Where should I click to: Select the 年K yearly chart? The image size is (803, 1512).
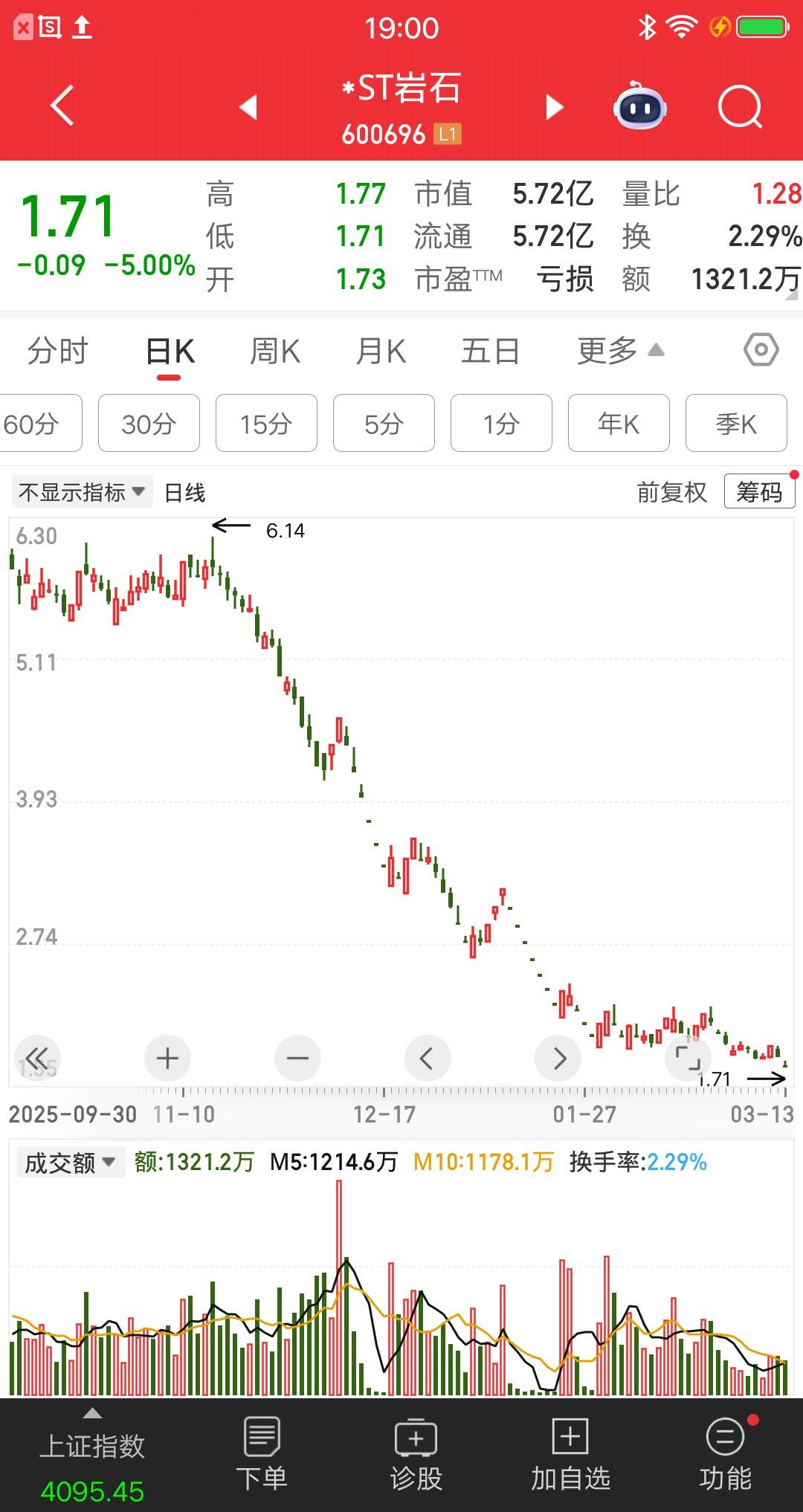[x=619, y=423]
